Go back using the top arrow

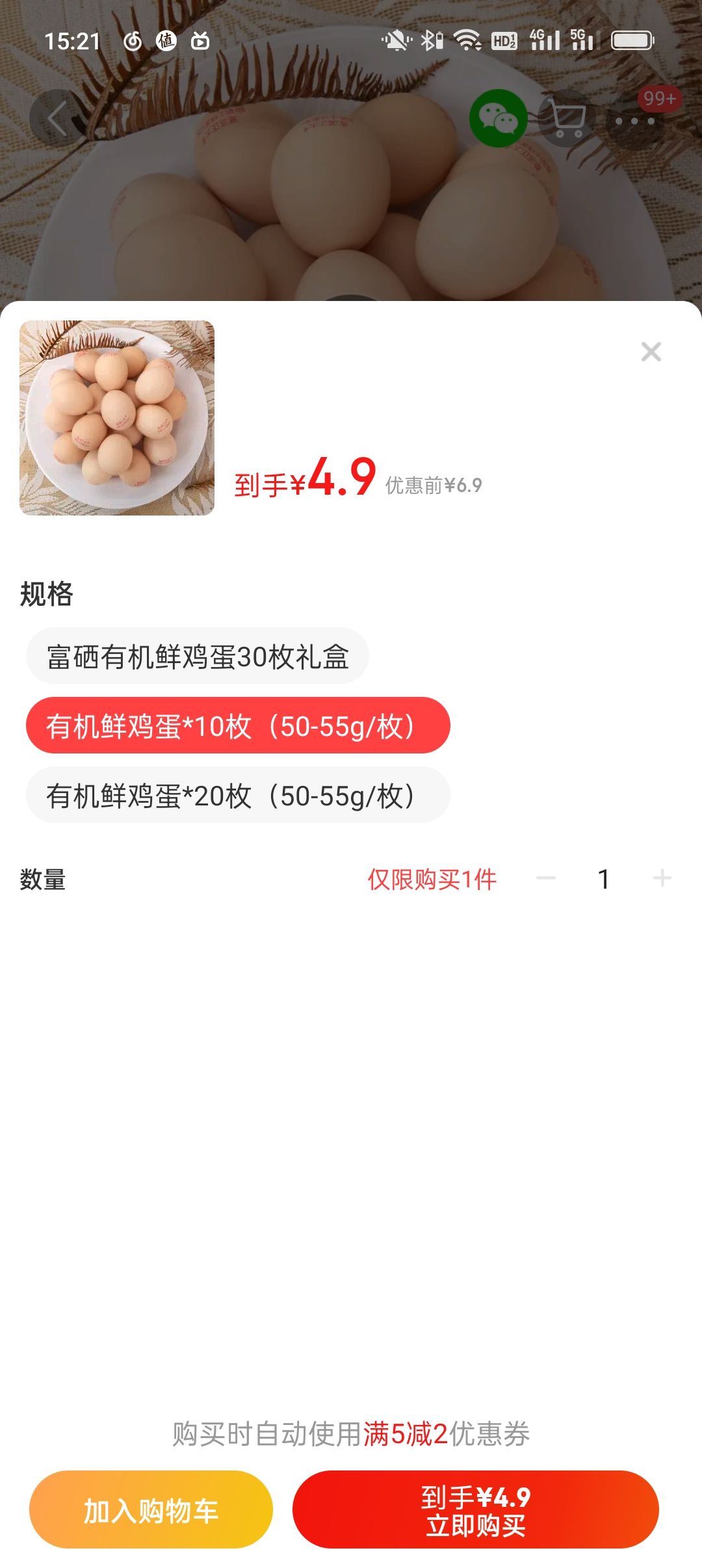[58, 118]
